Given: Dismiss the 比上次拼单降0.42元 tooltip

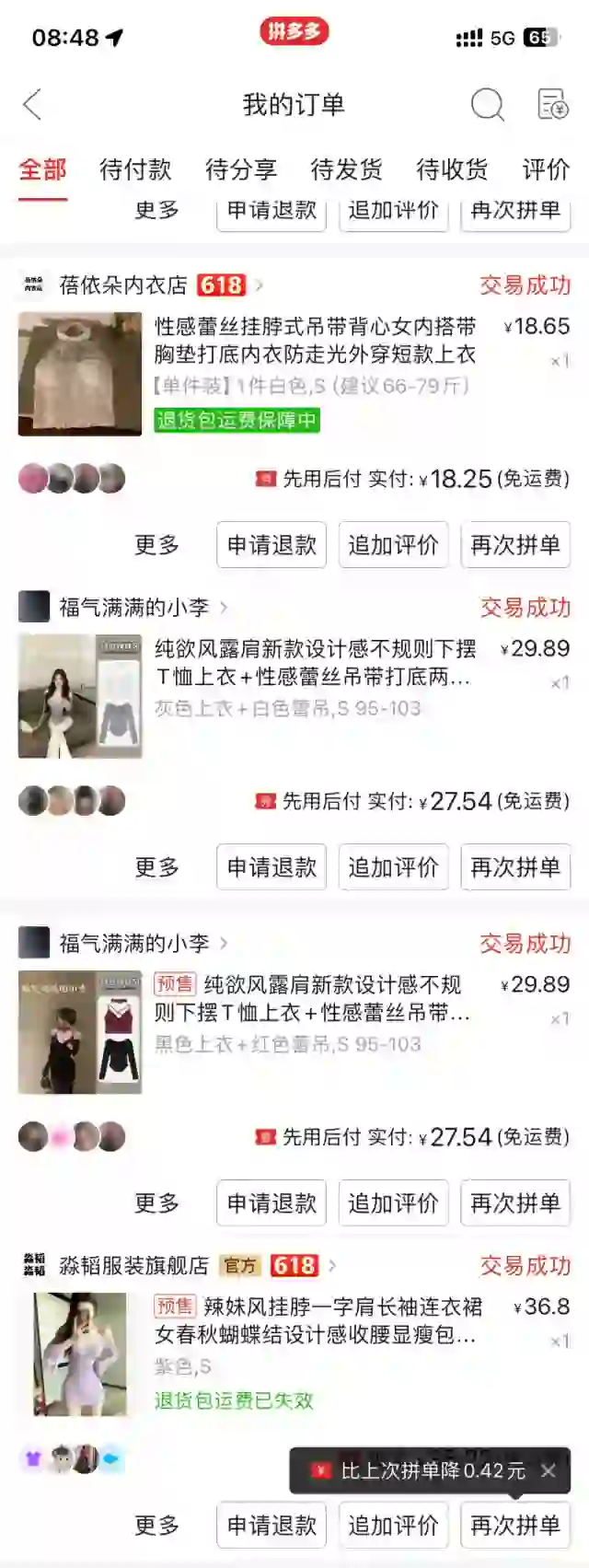Looking at the screenshot, I should tap(549, 1470).
